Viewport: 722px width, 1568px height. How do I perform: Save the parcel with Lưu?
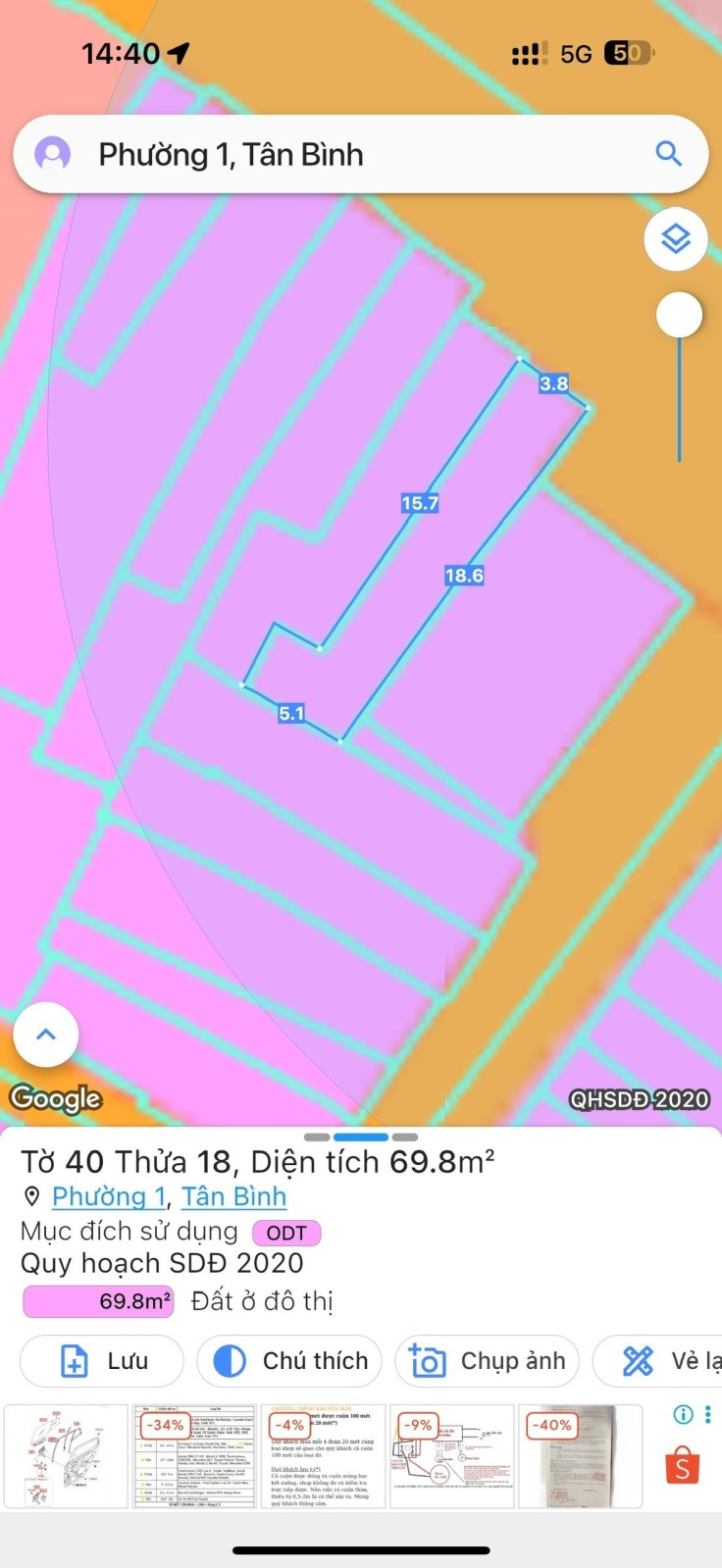coord(102,1361)
